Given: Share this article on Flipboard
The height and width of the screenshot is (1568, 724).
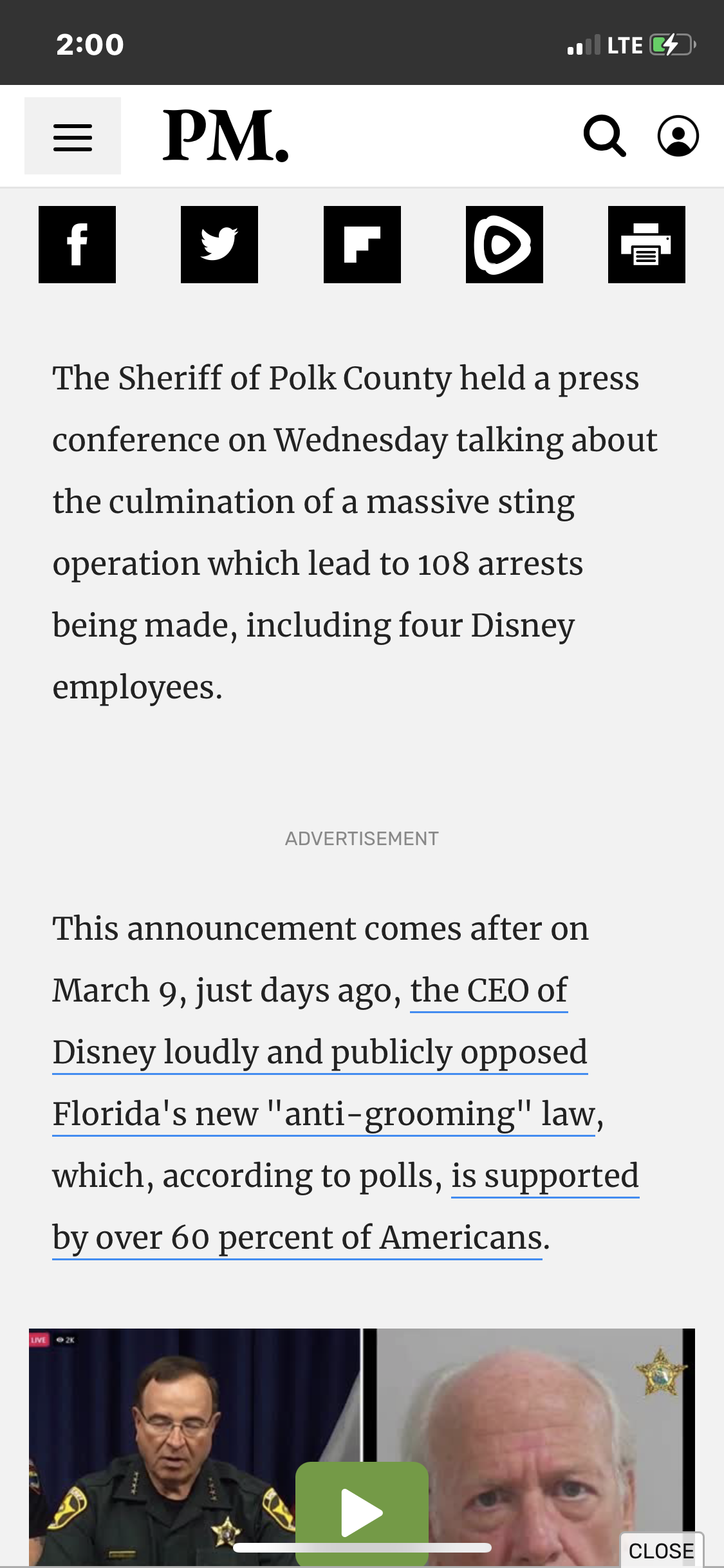Looking at the screenshot, I should pyautogui.click(x=362, y=245).
